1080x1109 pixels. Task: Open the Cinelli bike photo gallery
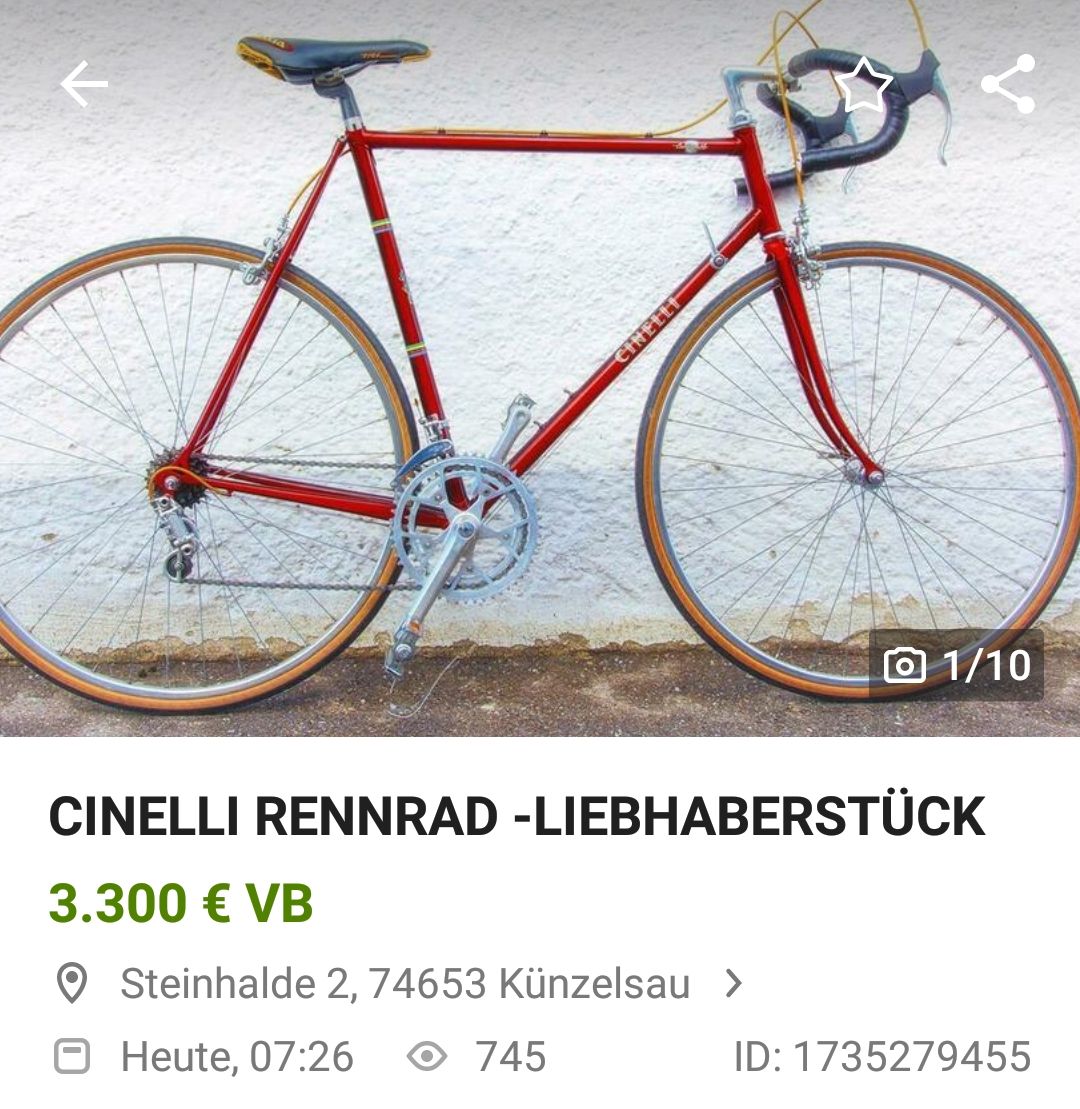click(540, 400)
